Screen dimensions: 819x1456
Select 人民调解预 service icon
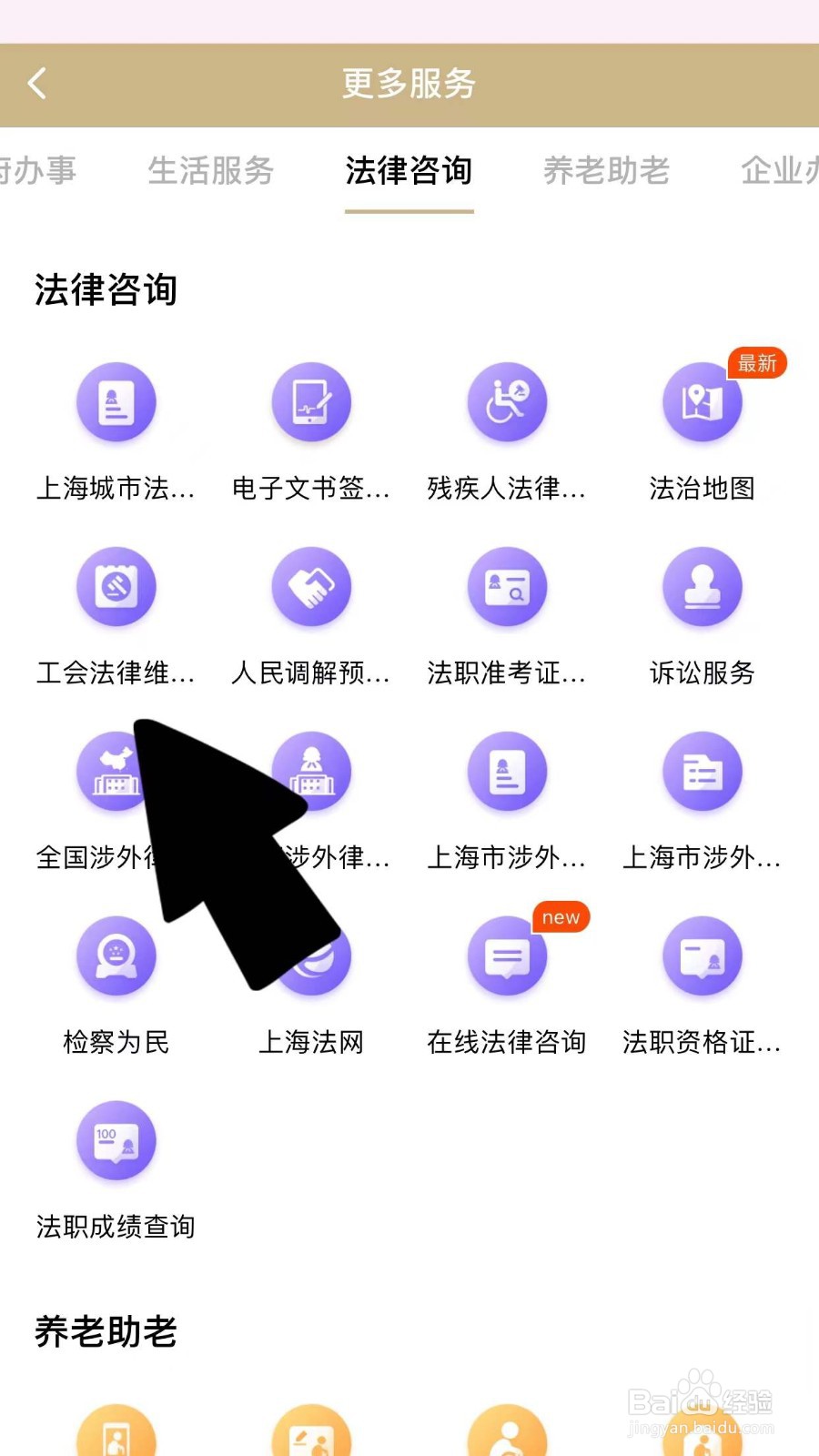point(311,587)
